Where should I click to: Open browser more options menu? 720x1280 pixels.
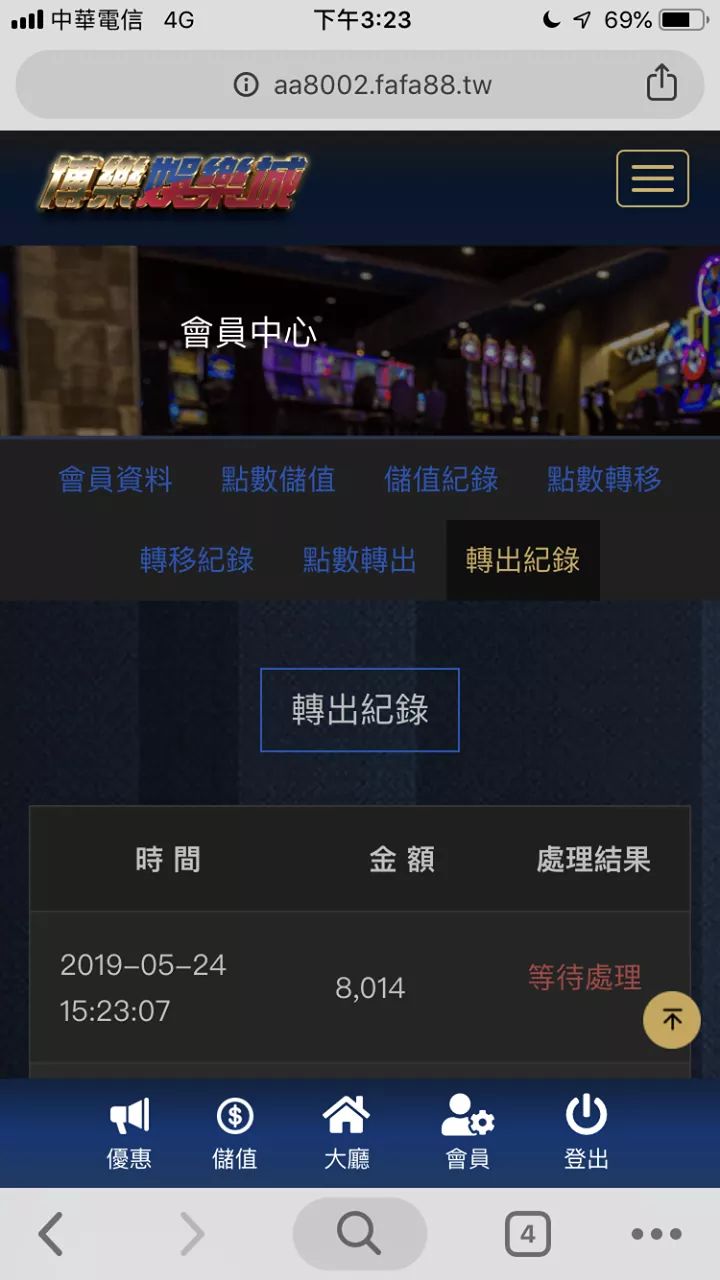click(656, 1235)
